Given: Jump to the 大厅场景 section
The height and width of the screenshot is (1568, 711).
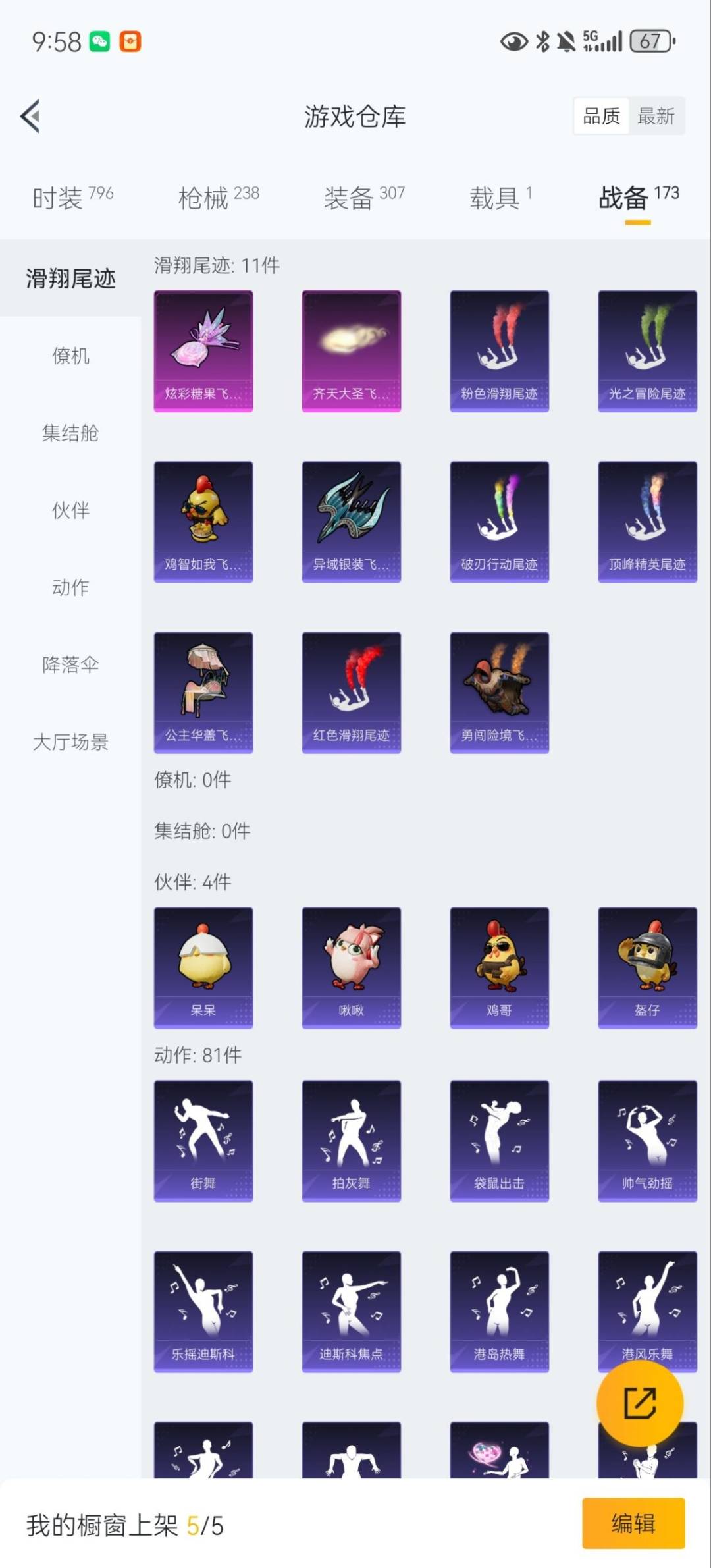Looking at the screenshot, I should pos(71,743).
